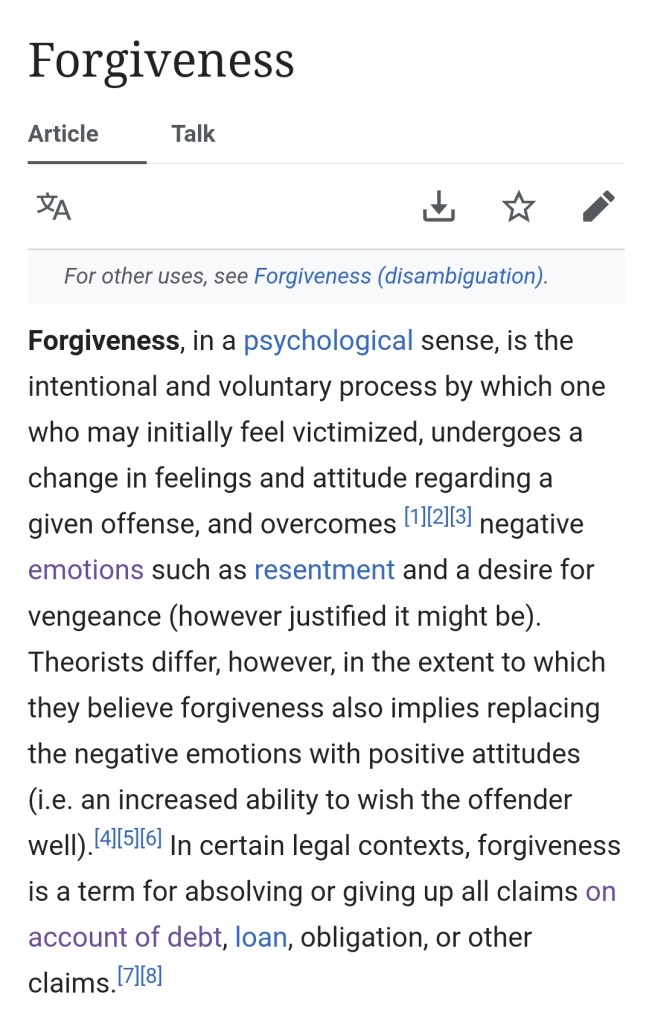Edit the article with pencil icon
The height and width of the screenshot is (1024, 652).
598,207
